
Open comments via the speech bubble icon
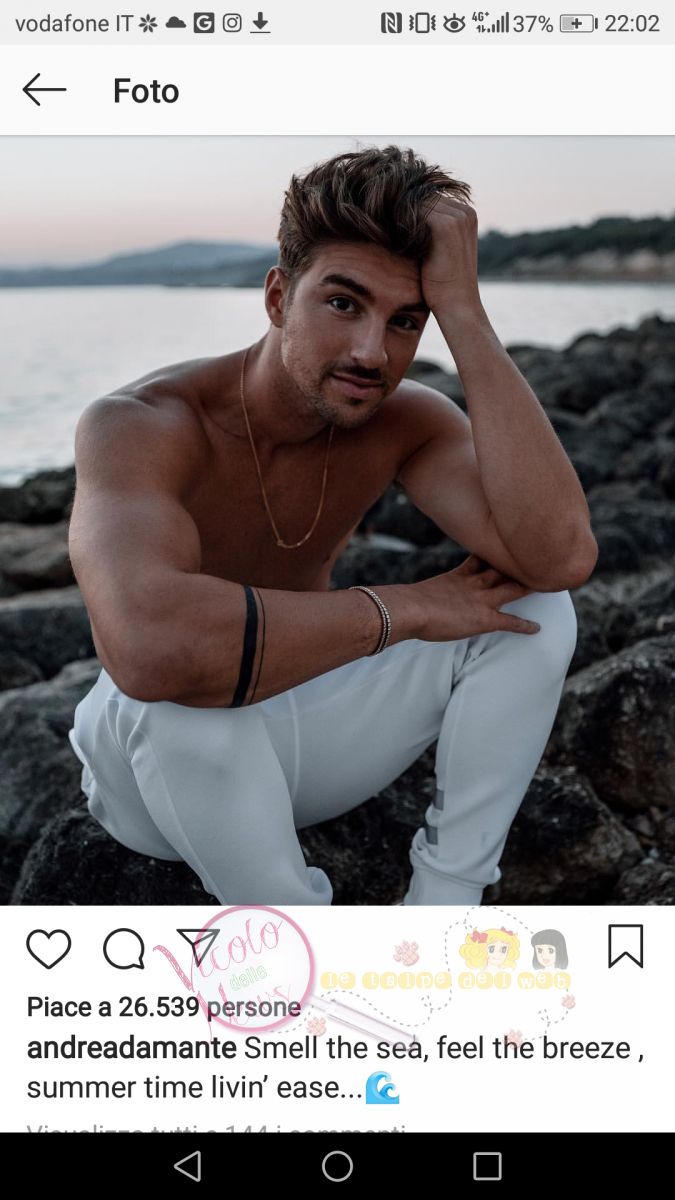pos(124,949)
